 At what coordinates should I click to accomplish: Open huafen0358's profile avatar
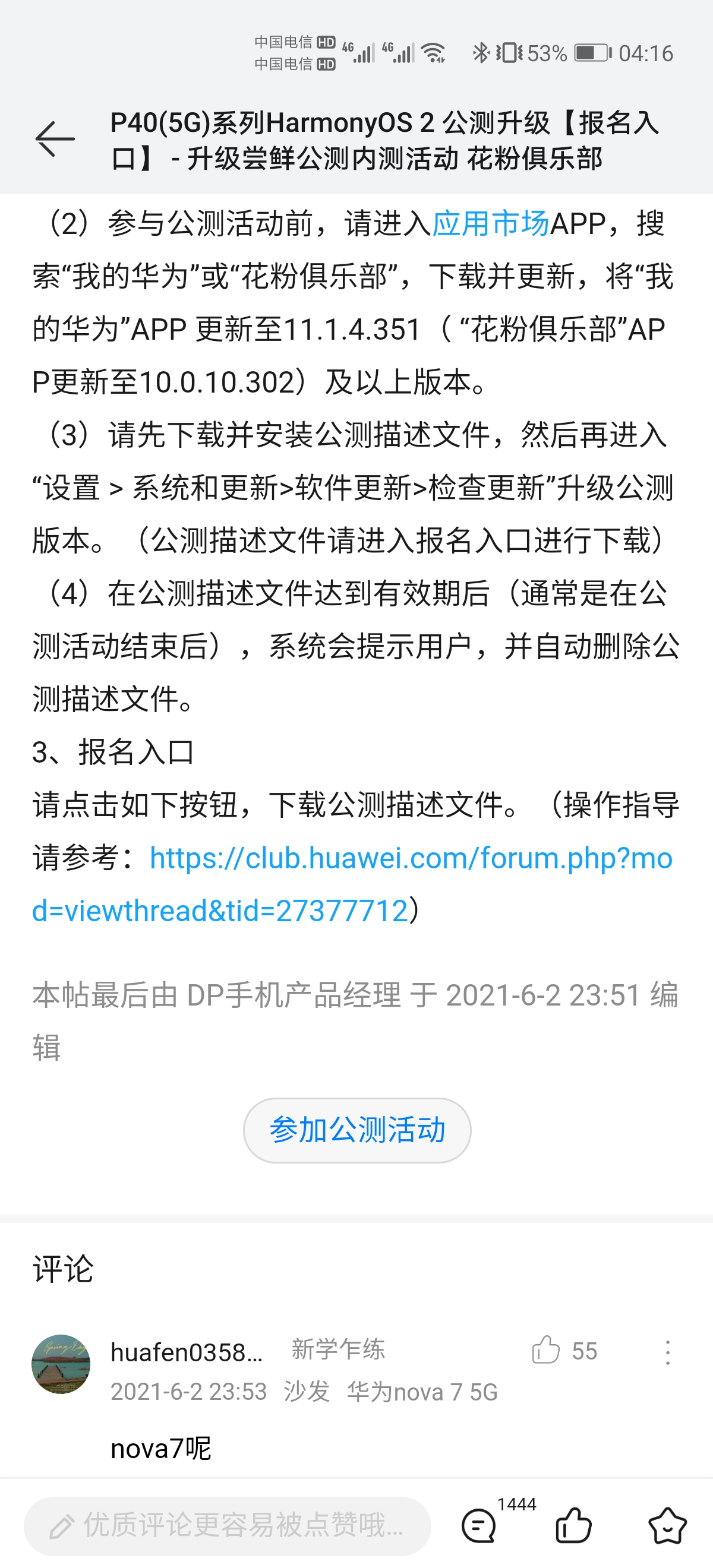click(61, 1364)
